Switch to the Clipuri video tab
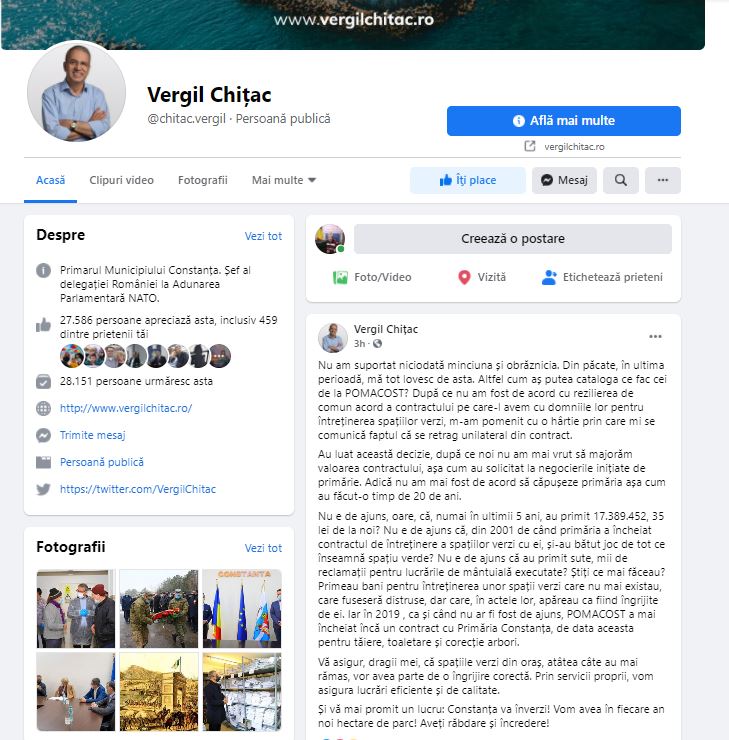 click(121, 180)
